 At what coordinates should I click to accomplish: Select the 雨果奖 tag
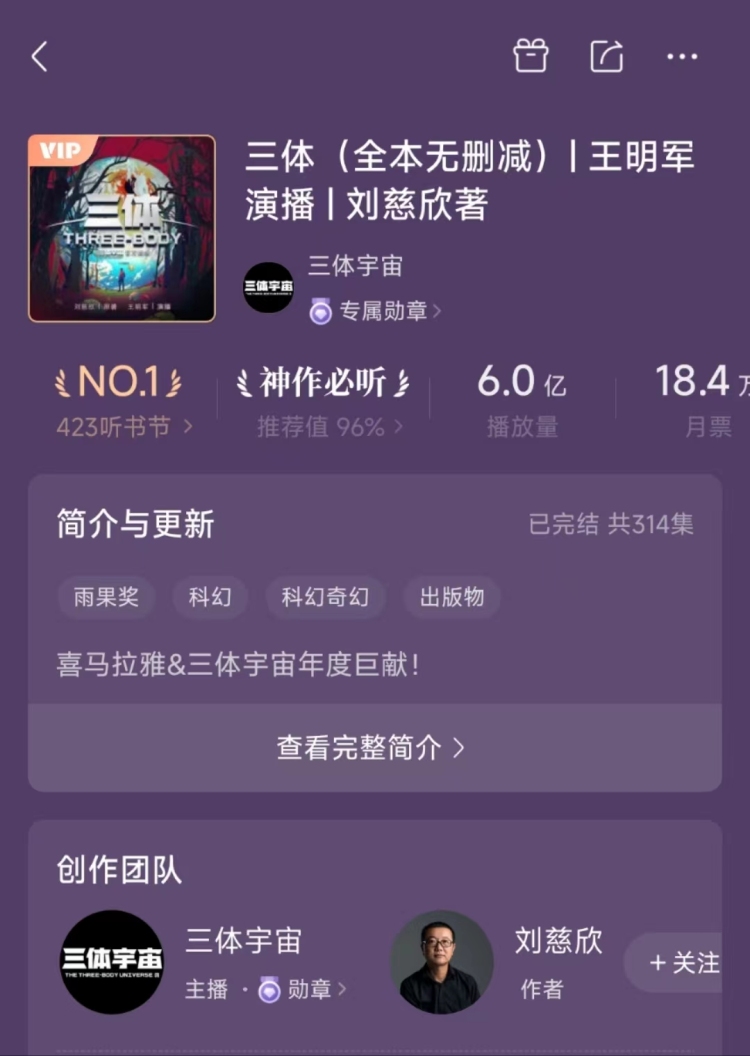[x=106, y=597]
